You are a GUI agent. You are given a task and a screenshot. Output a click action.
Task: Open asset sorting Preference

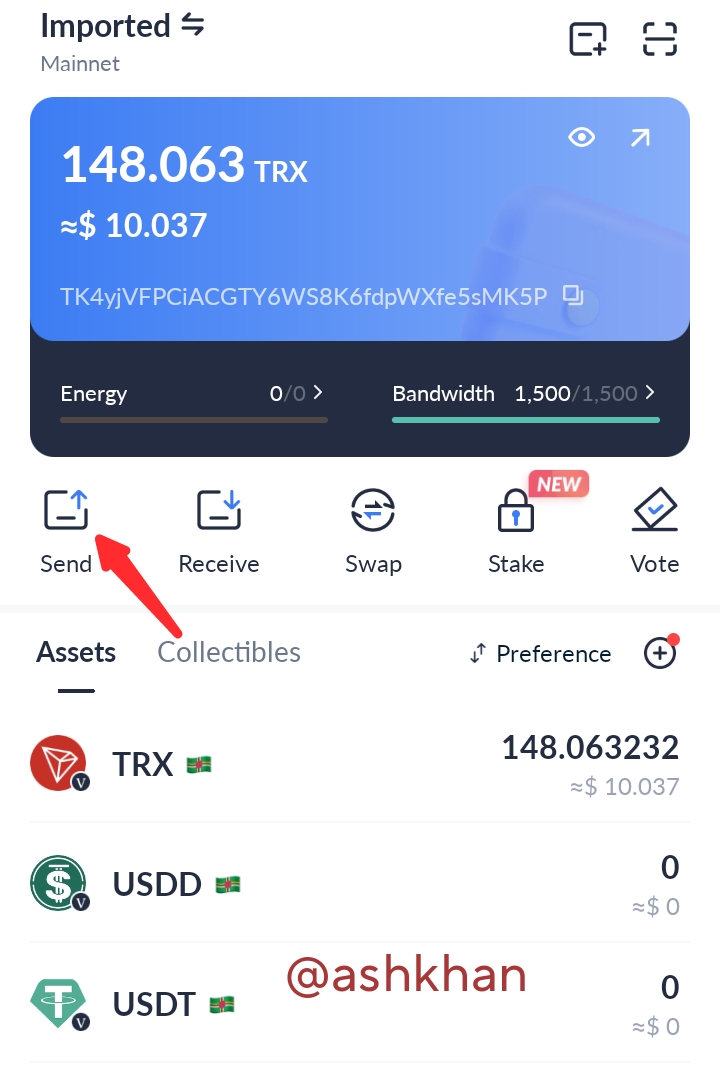click(540, 654)
